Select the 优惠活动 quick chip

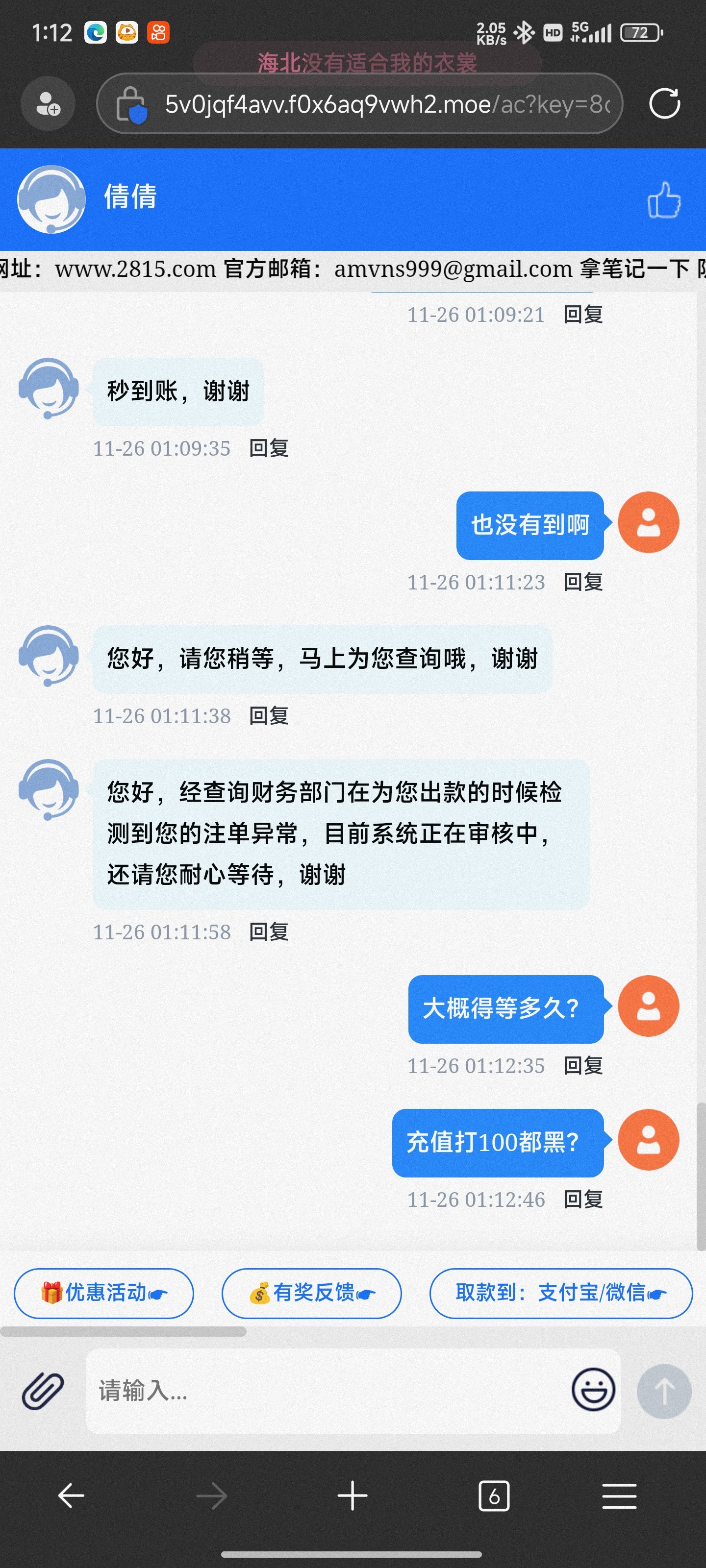pos(103,1293)
